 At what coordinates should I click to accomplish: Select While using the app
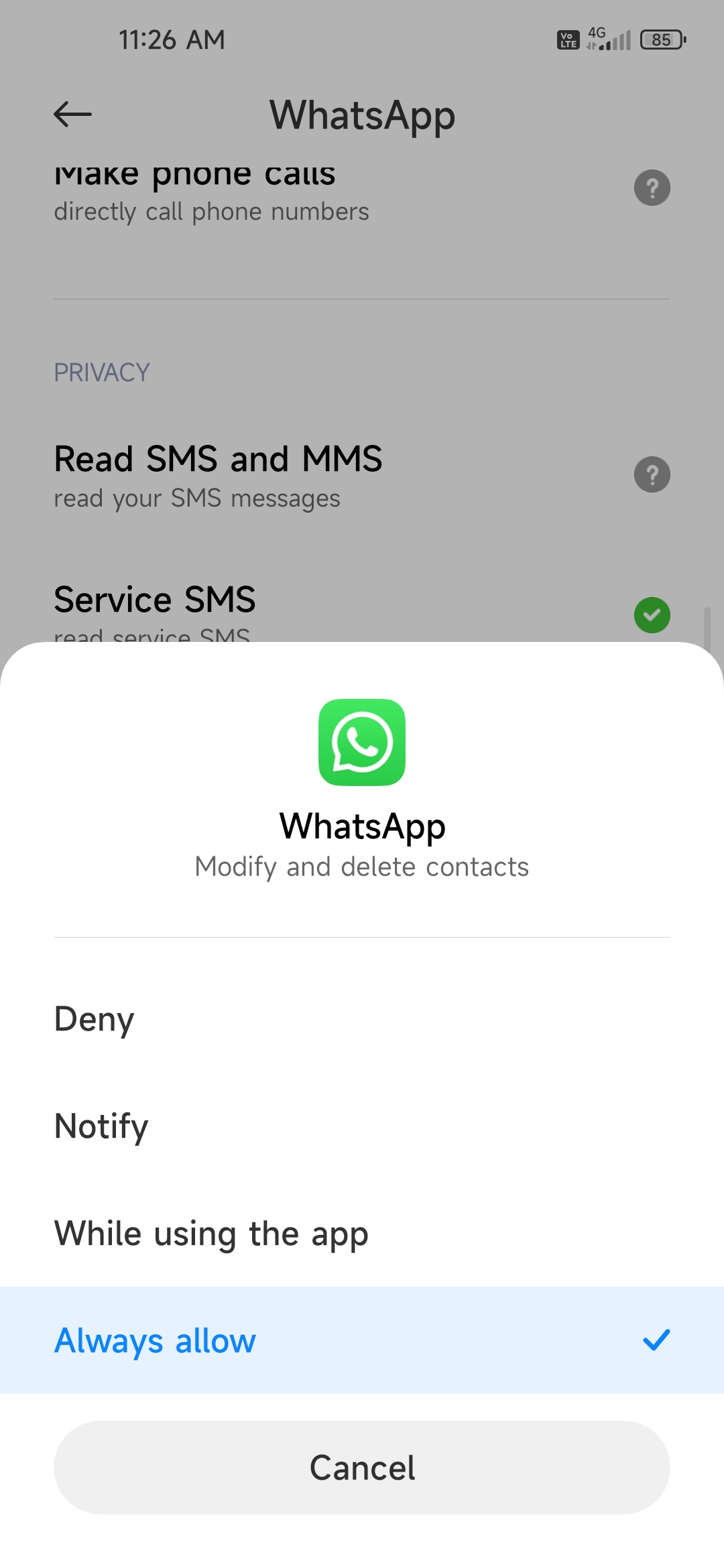tap(362, 1233)
